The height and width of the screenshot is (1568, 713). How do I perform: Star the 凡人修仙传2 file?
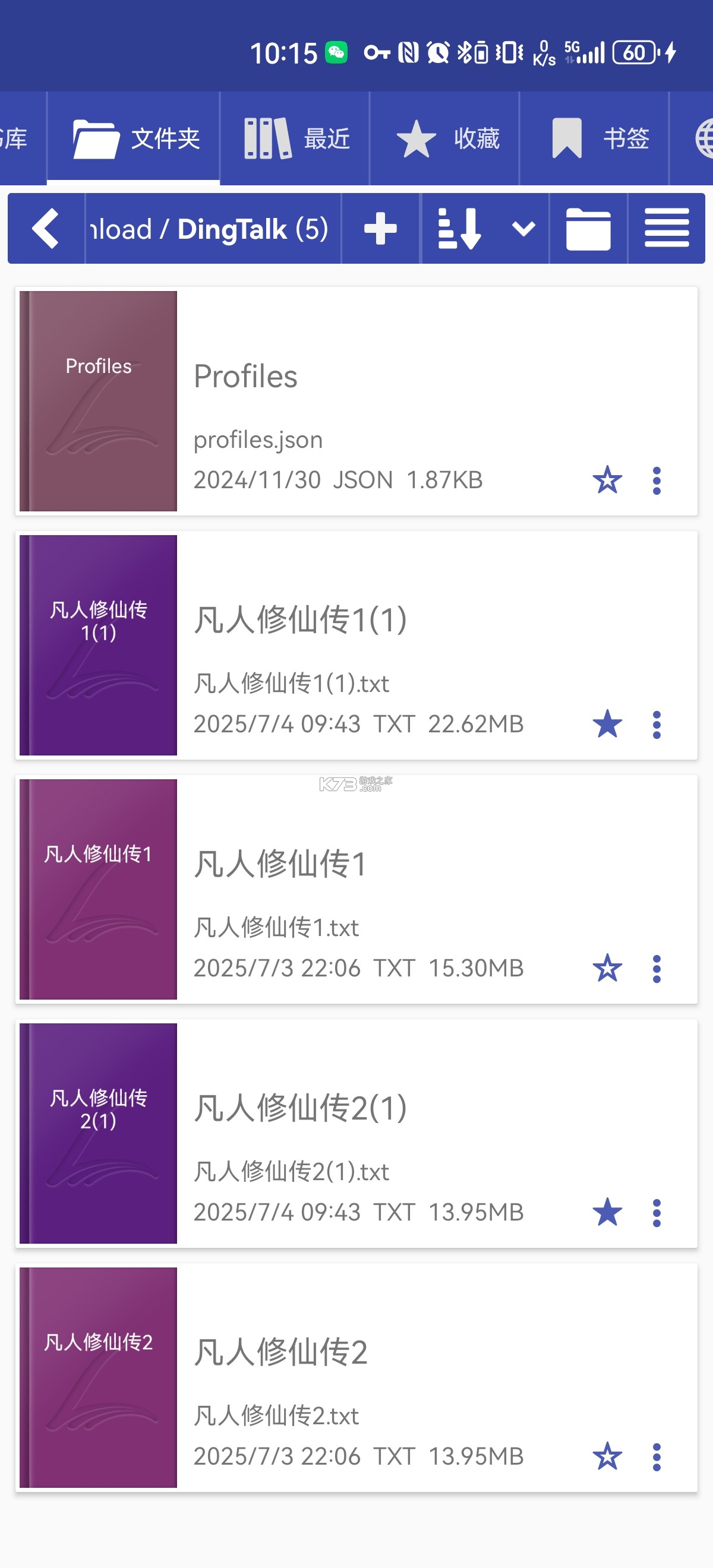[x=607, y=1456]
